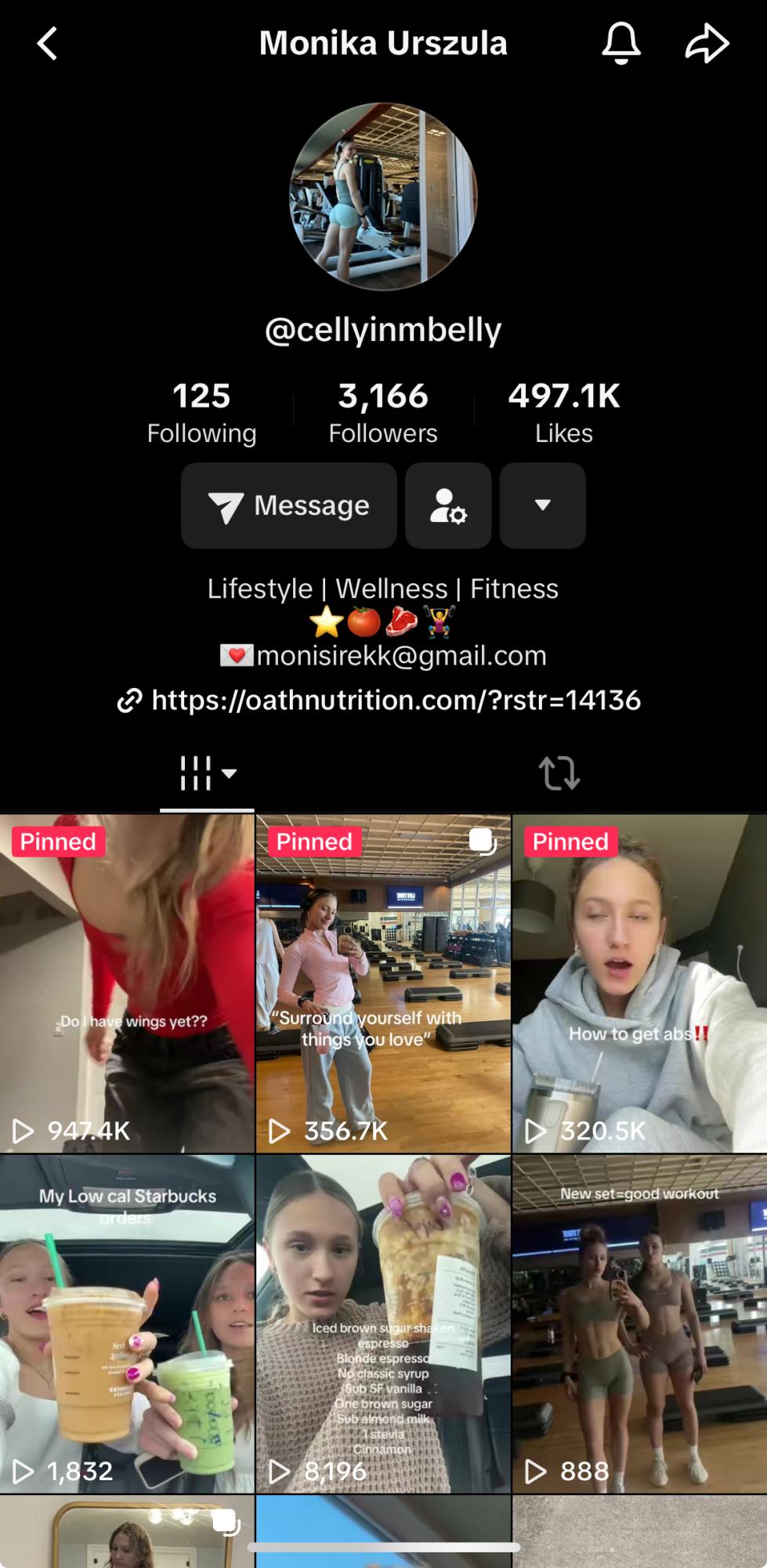
Task: Like count: tap the 497.1K Likes stat
Action: [564, 412]
